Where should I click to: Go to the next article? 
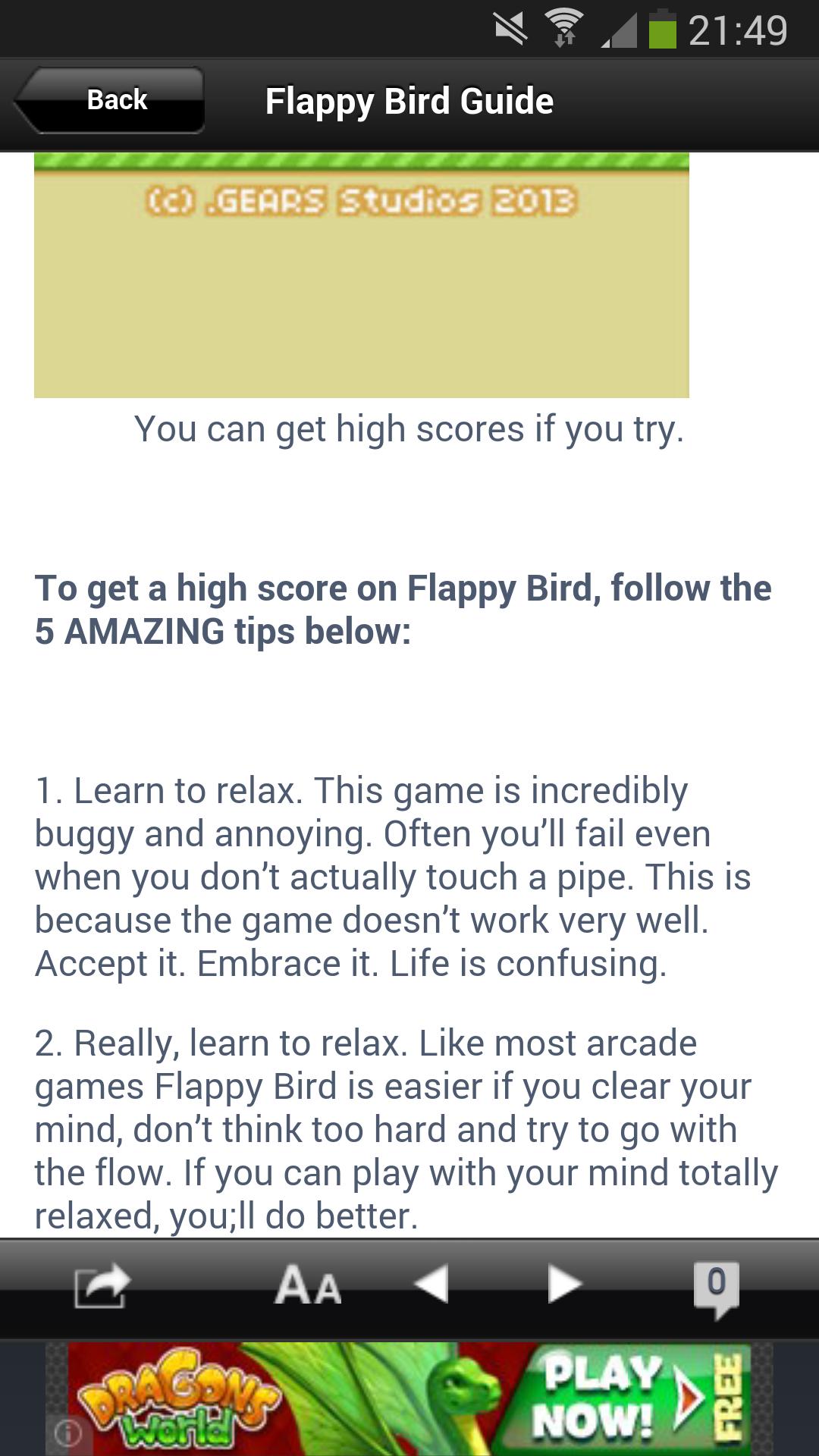[x=564, y=1285]
